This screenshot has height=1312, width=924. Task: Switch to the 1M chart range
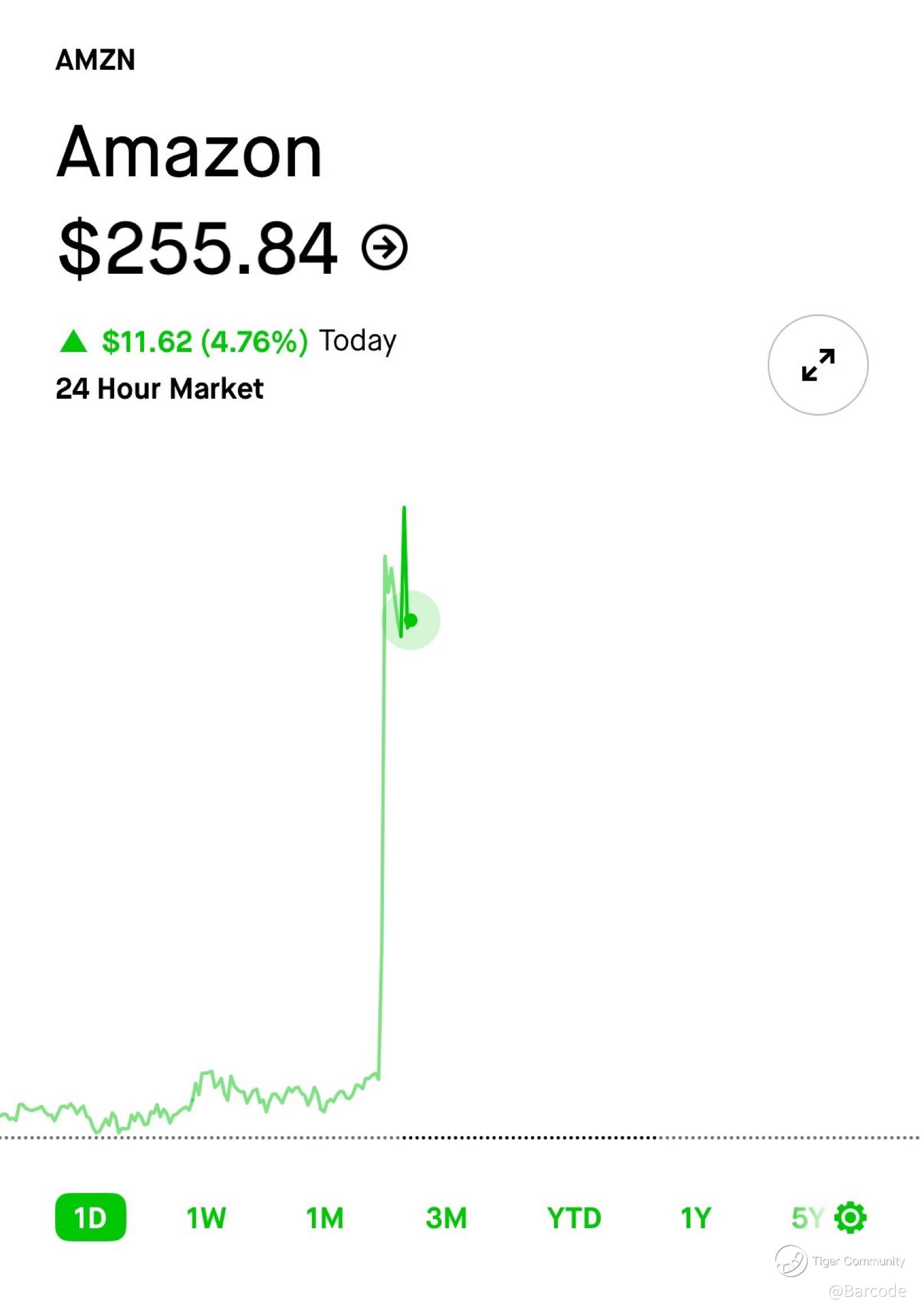point(325,1218)
